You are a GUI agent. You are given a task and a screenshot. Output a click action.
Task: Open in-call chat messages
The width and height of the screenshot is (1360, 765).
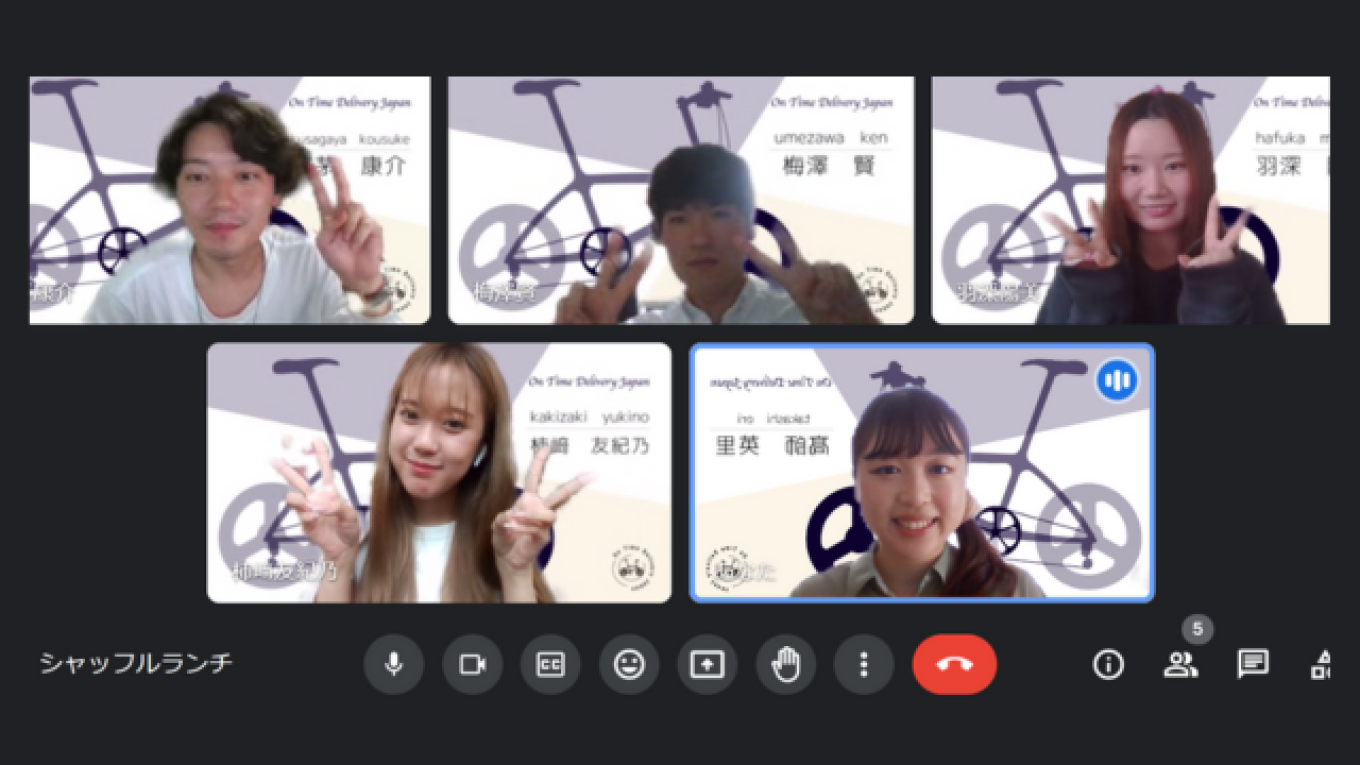pos(1252,664)
